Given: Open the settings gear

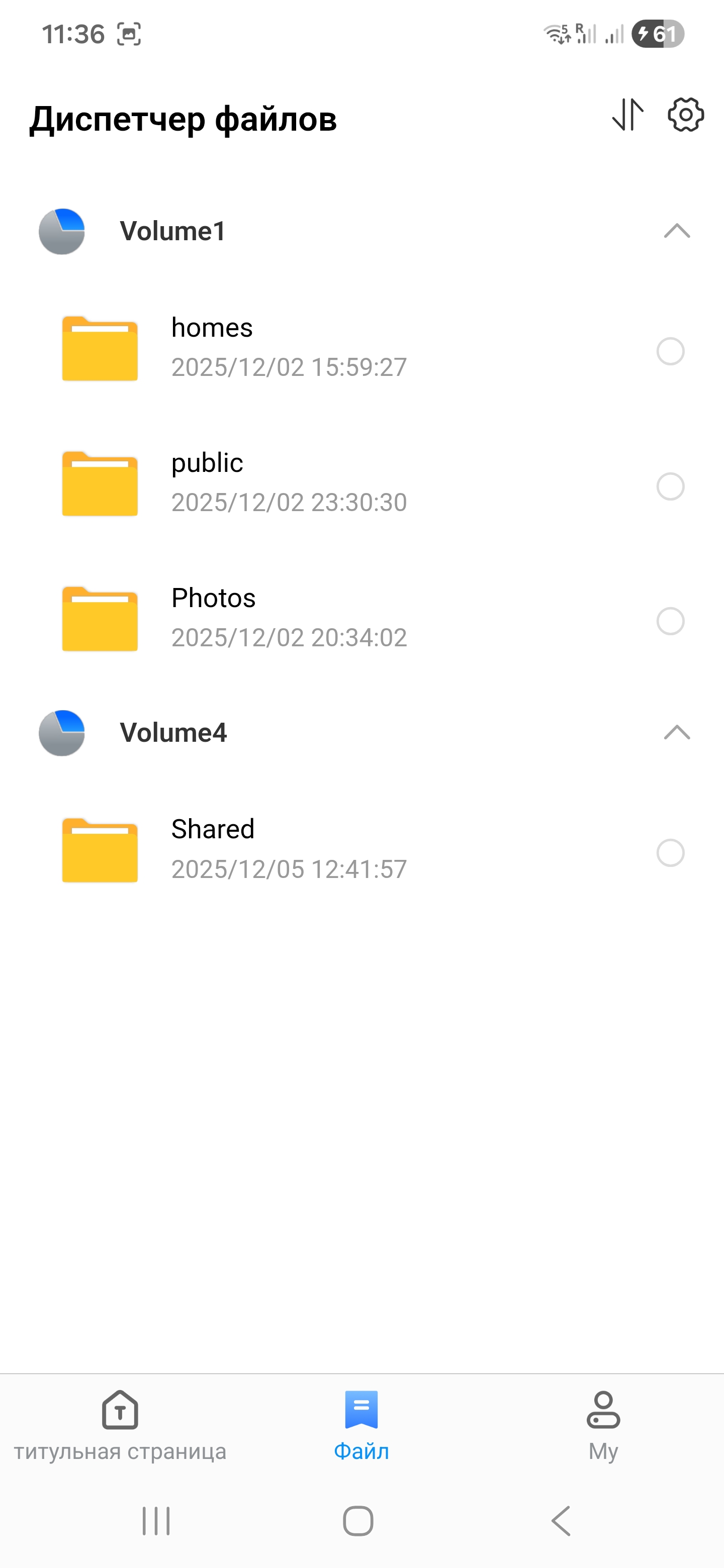Looking at the screenshot, I should click(x=686, y=115).
